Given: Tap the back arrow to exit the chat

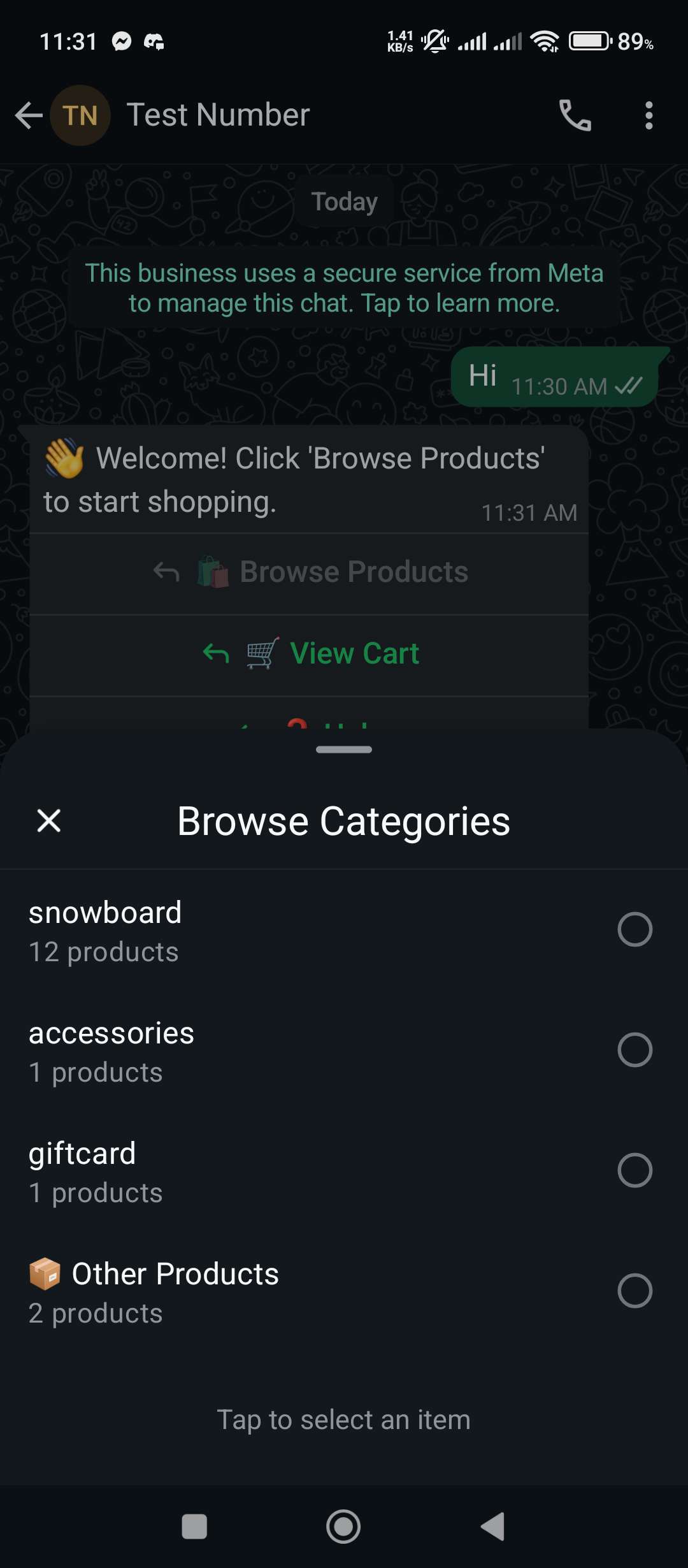Looking at the screenshot, I should [27, 115].
